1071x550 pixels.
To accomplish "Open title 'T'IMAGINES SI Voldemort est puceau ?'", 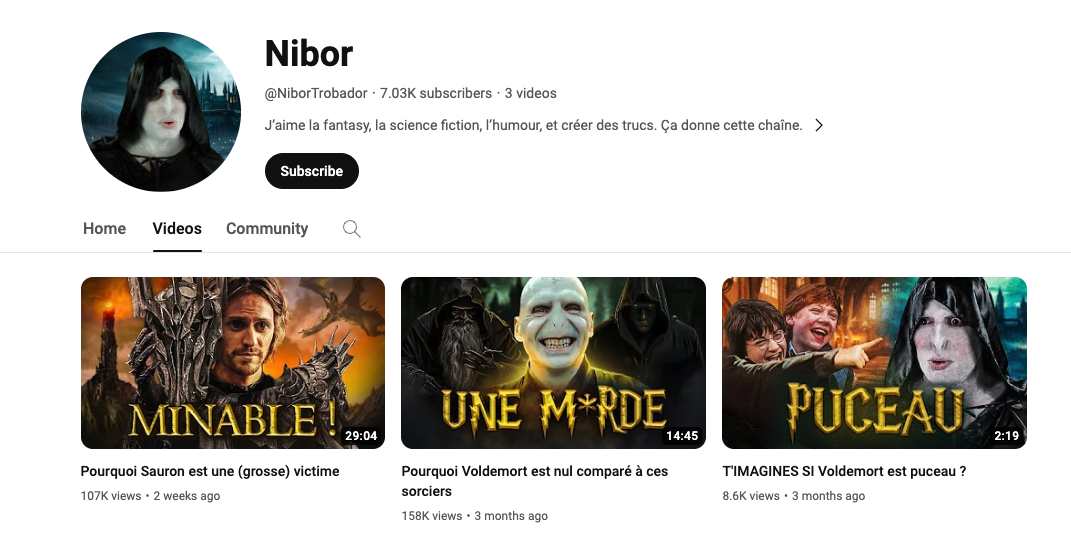I will [844, 471].
